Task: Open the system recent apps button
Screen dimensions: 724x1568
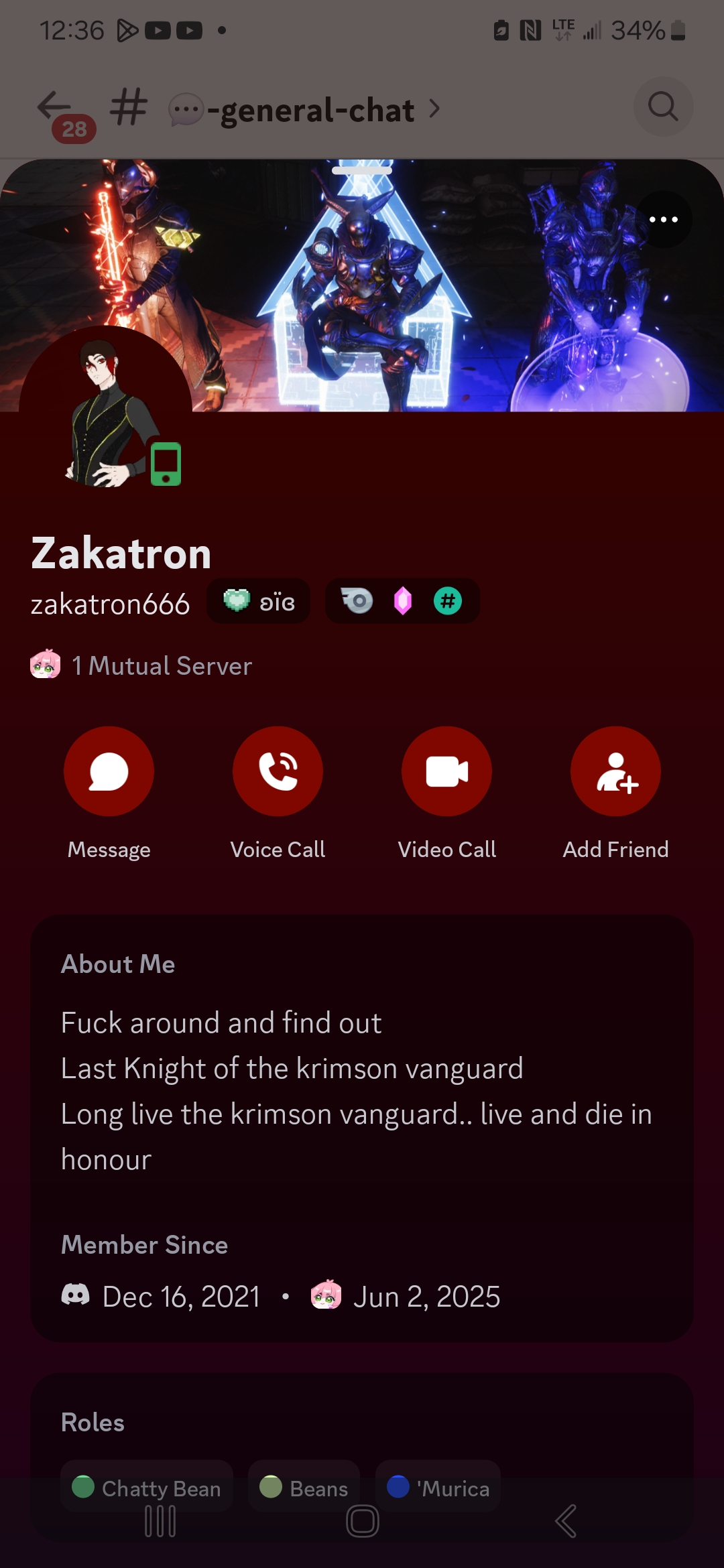Action: (x=160, y=1521)
